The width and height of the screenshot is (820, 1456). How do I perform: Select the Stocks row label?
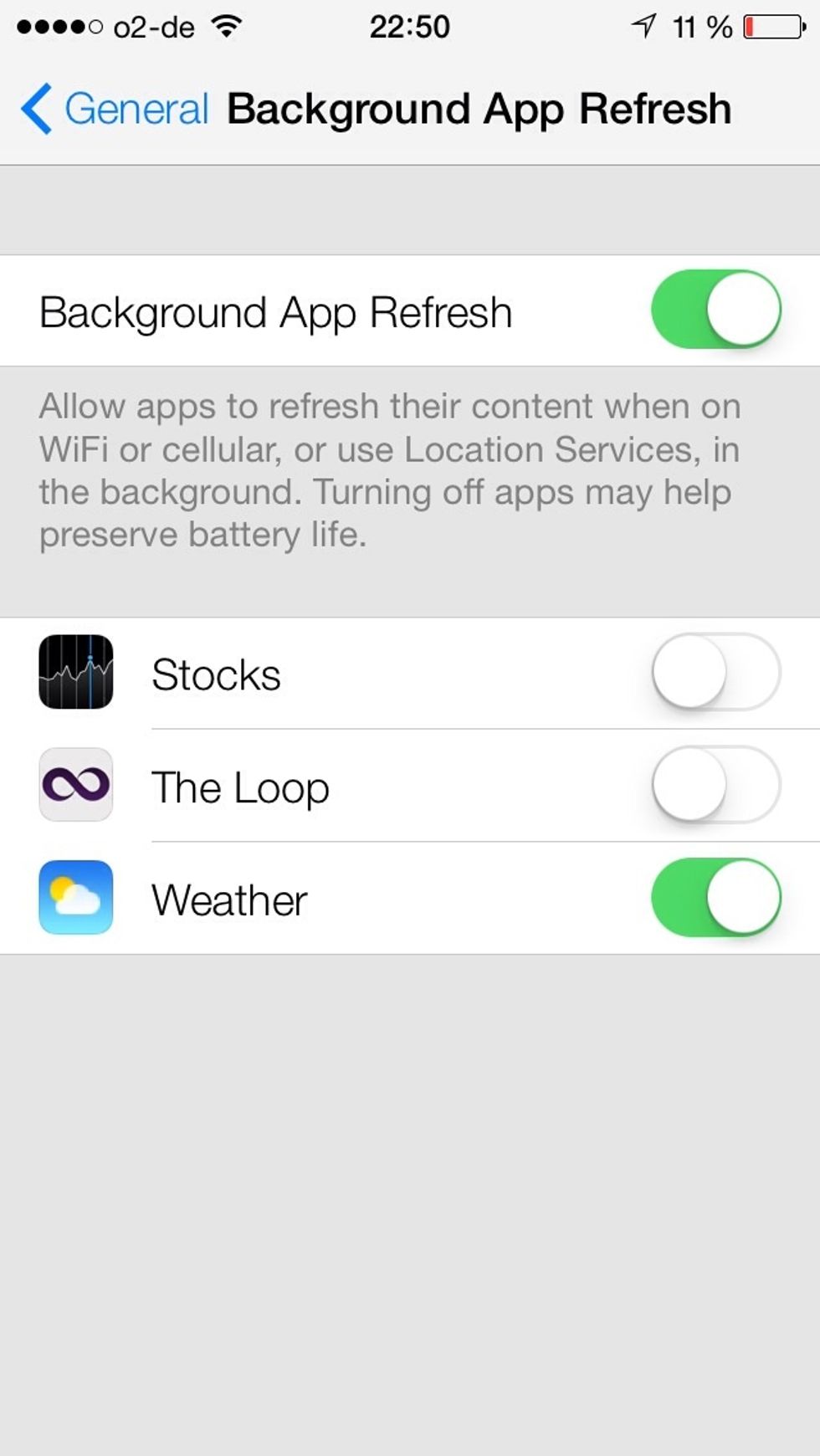click(216, 674)
